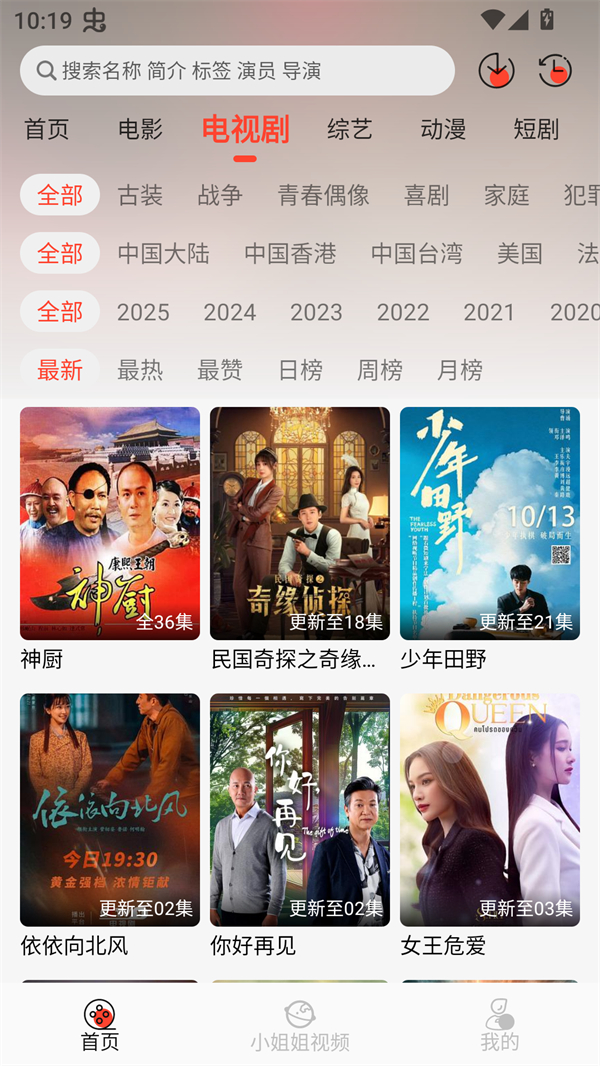Switch to the 电影 tab
This screenshot has width=600, height=1066.
pyautogui.click(x=140, y=129)
